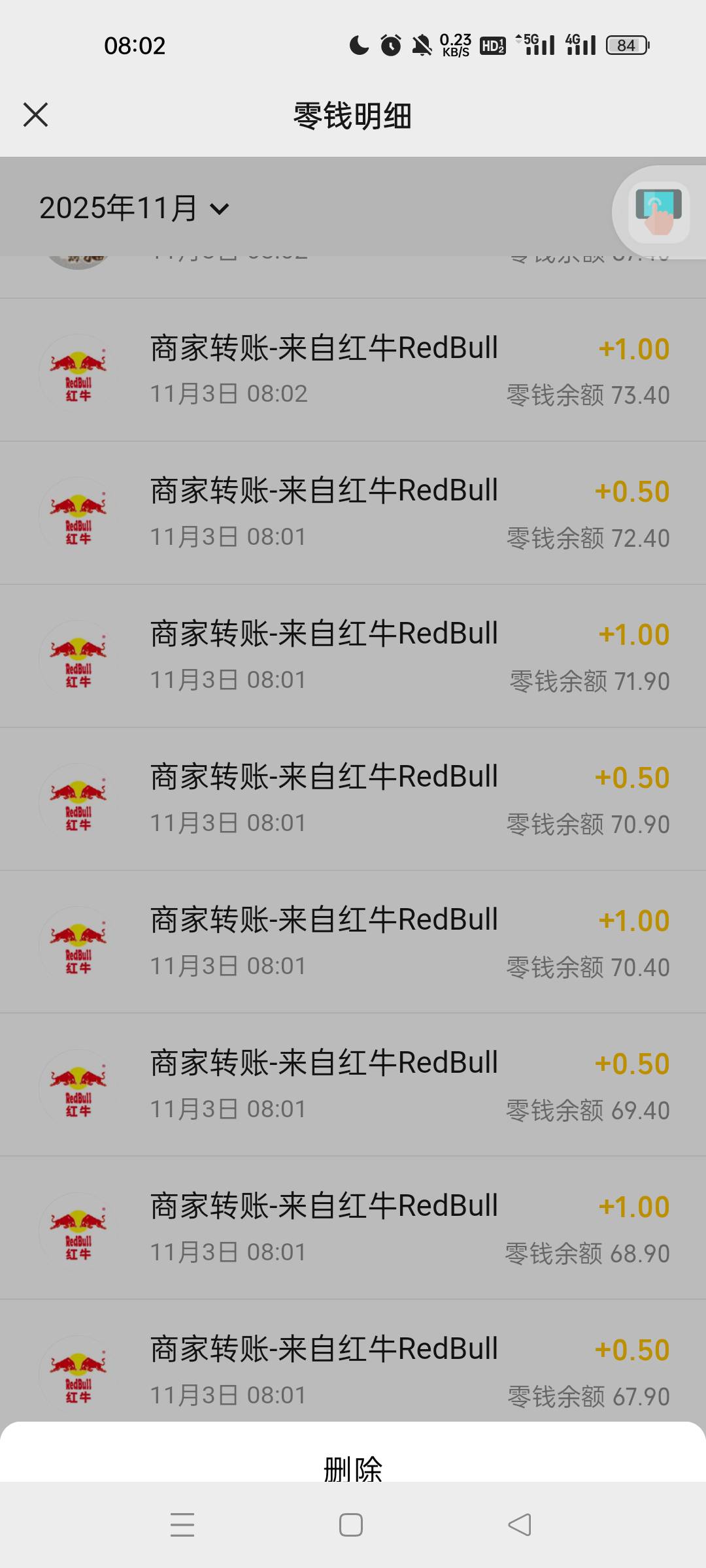Select 删除 in the bottom sheet
706x1568 pixels.
353,1467
